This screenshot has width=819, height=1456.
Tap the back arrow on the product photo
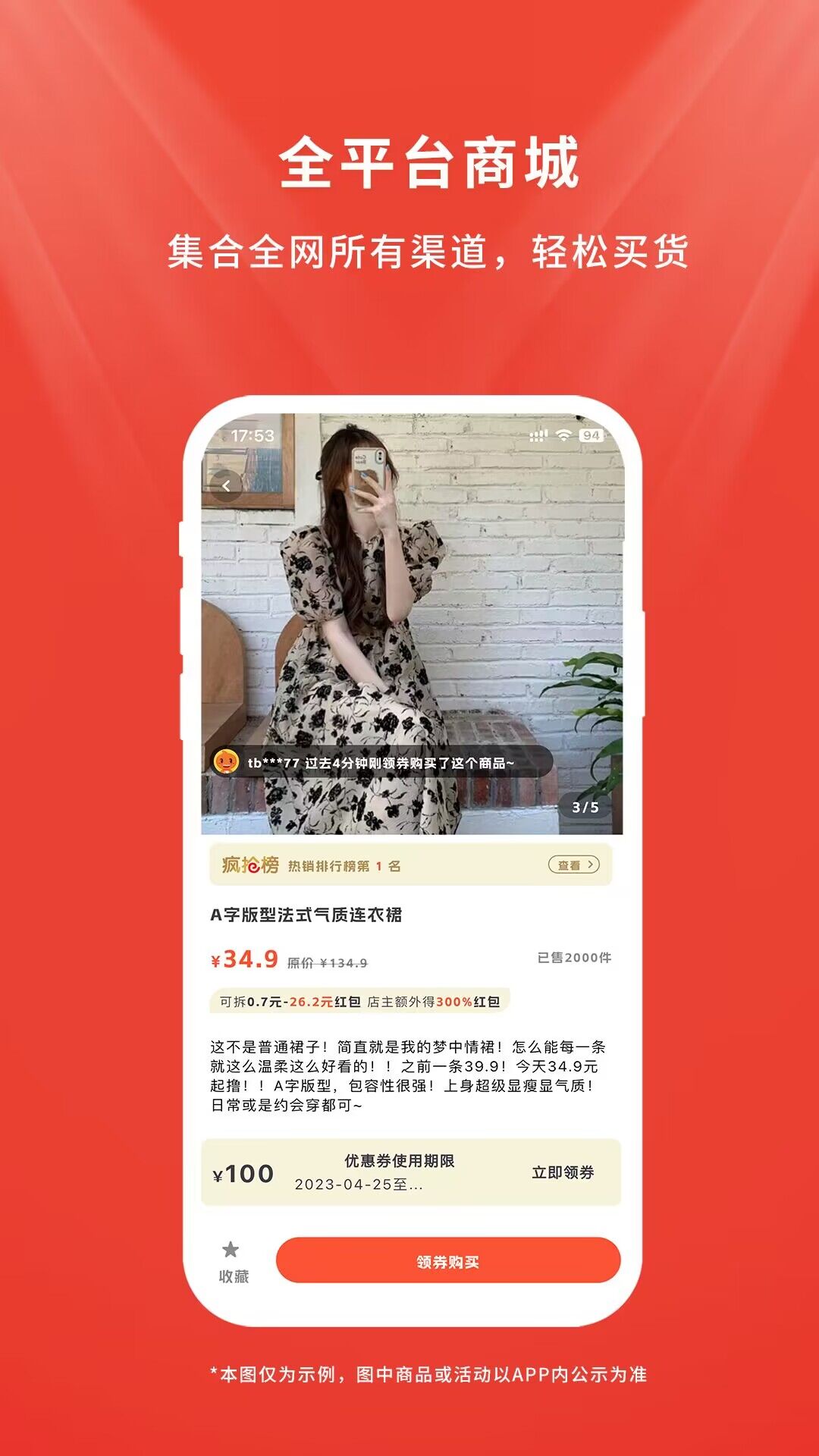[227, 486]
